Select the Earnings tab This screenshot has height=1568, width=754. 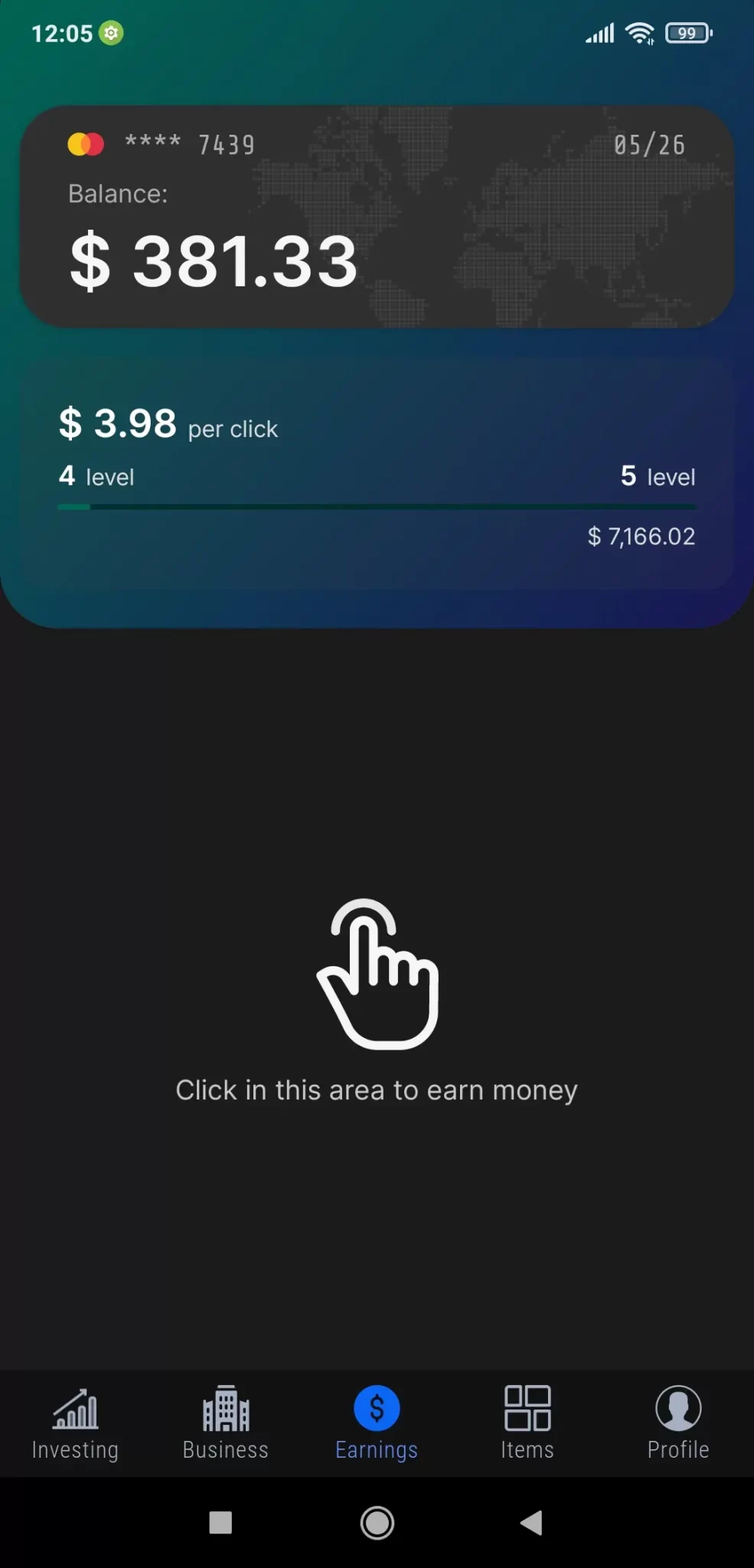tap(377, 1423)
